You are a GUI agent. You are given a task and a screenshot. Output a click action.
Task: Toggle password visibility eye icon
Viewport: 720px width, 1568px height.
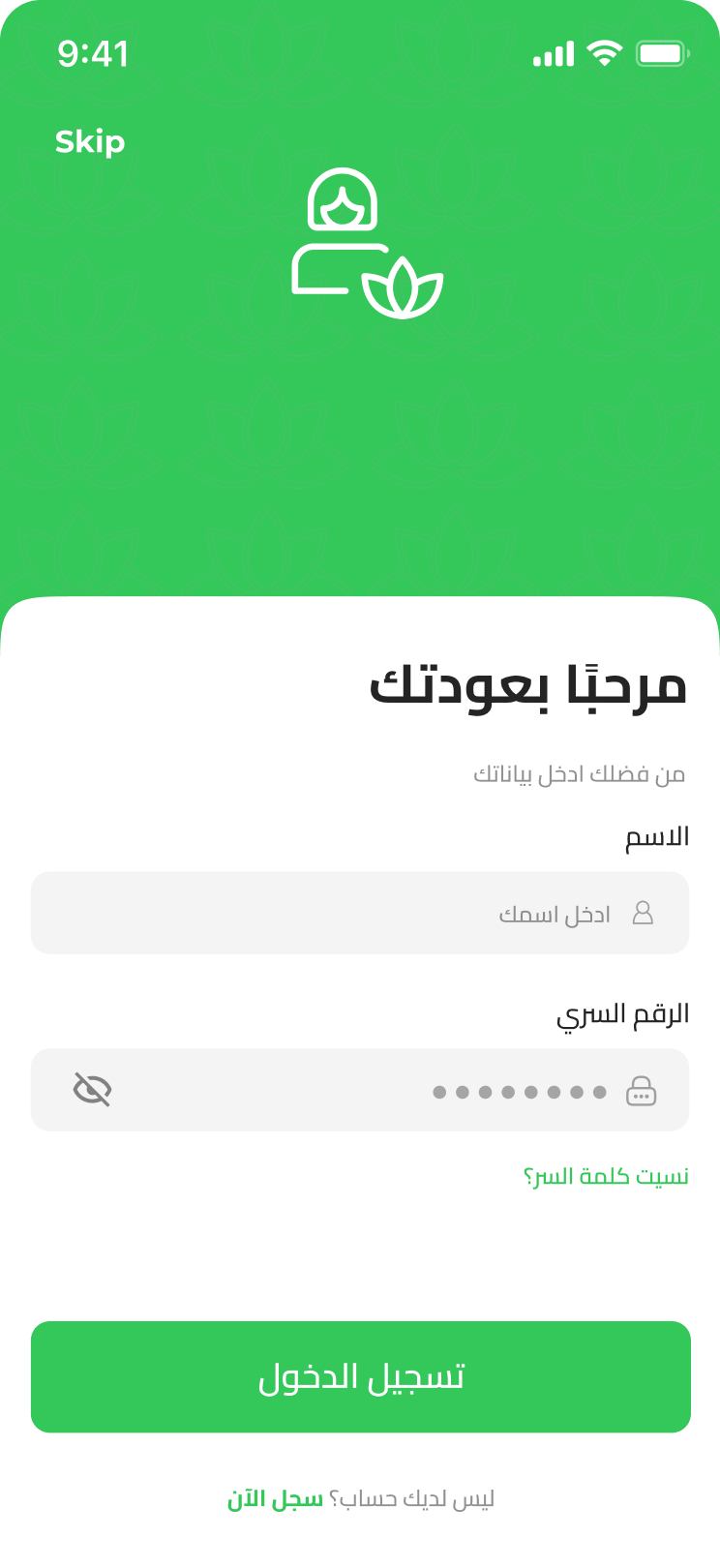point(93,1090)
